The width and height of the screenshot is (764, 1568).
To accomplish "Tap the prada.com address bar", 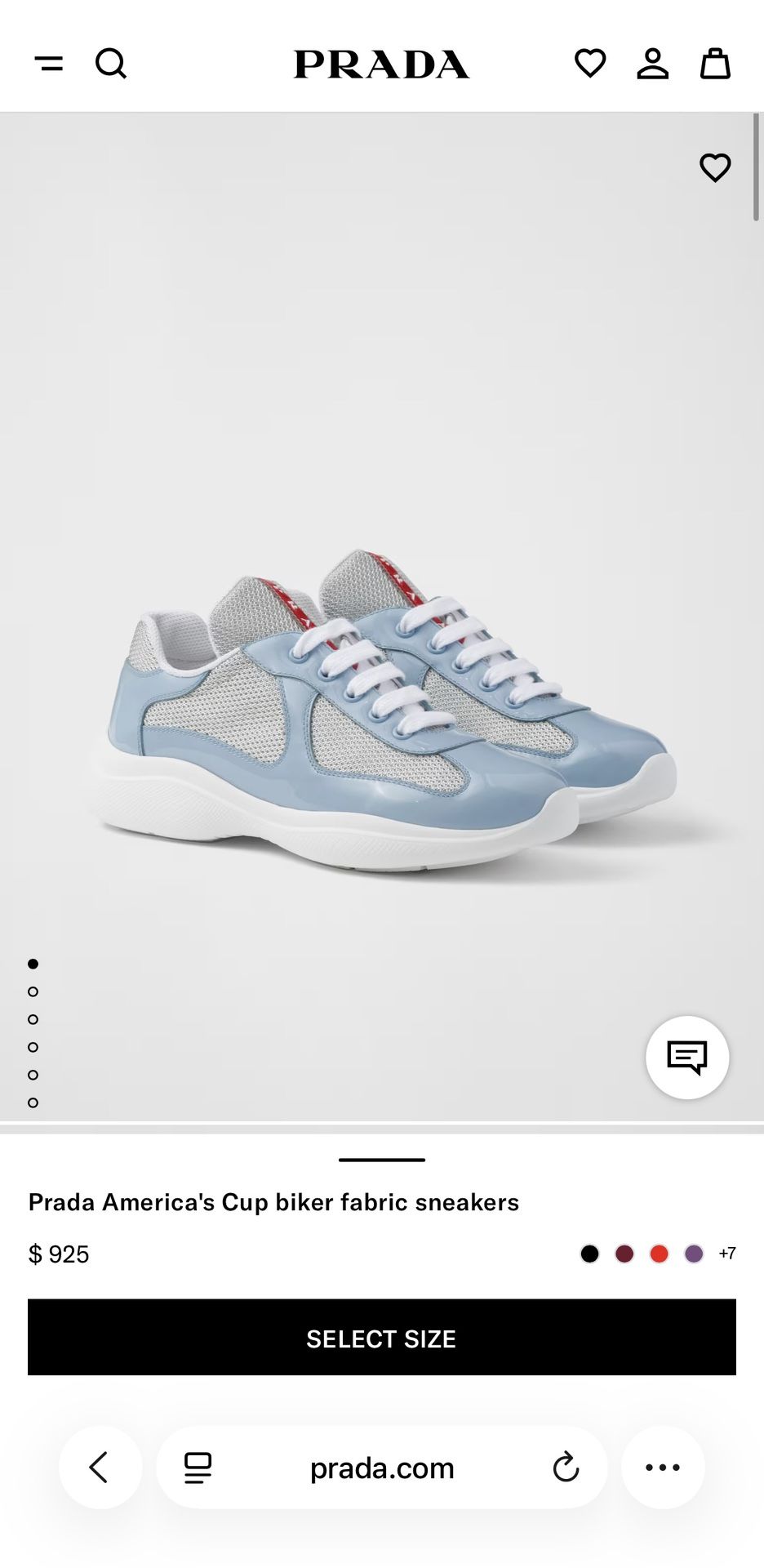I will 382,1468.
